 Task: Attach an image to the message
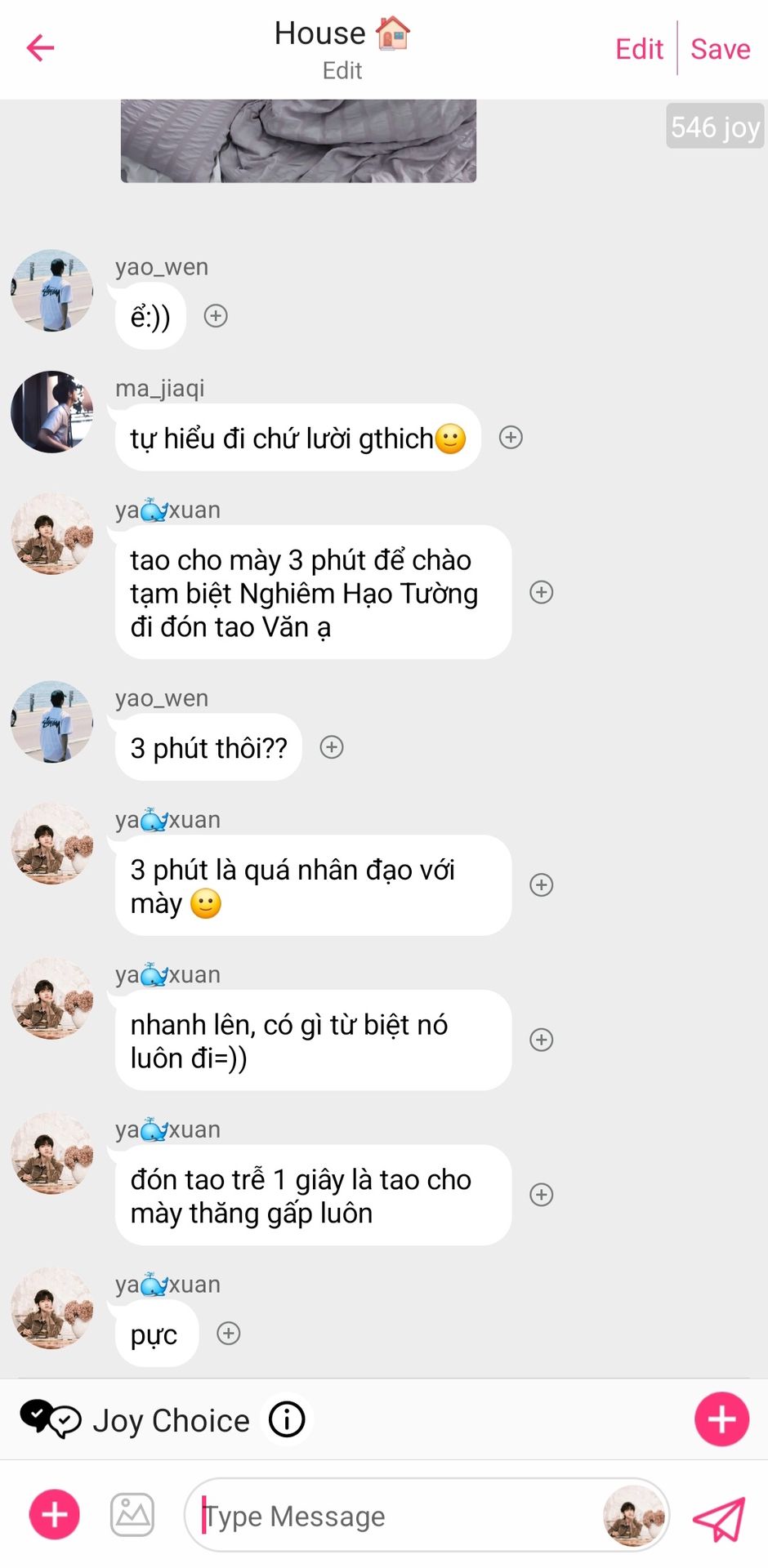pyautogui.click(x=132, y=1515)
